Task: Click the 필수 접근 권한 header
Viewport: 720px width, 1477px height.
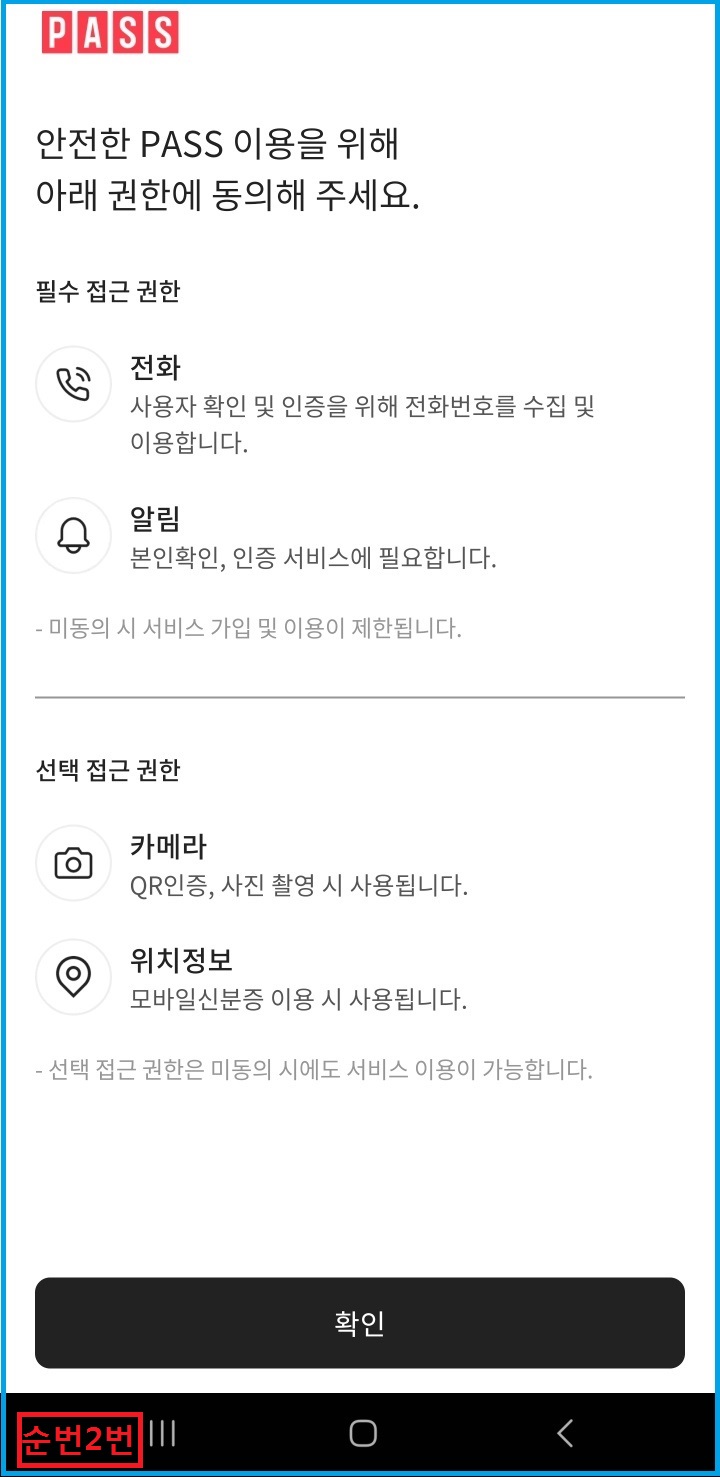Action: pyautogui.click(x=108, y=293)
